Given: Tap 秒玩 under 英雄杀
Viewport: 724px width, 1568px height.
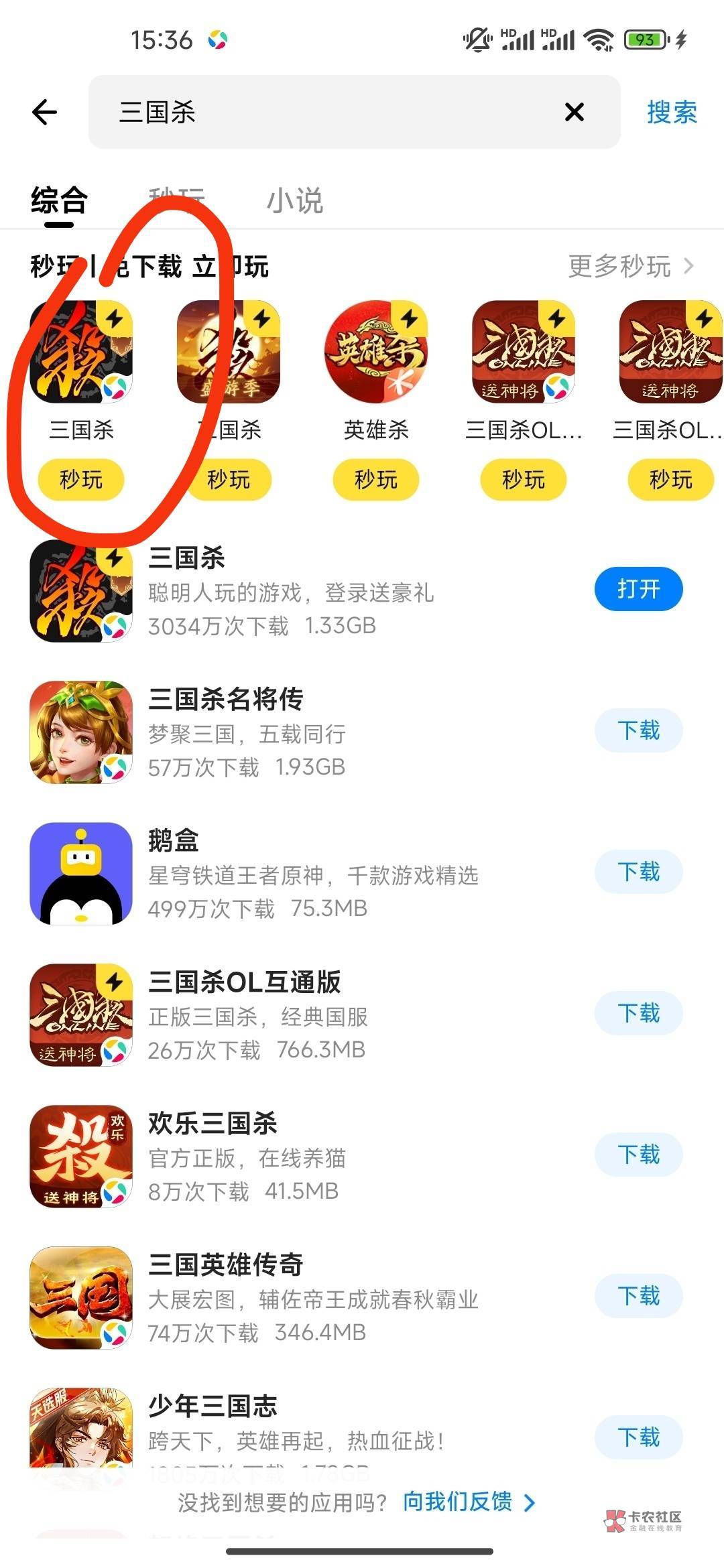Looking at the screenshot, I should coord(375,479).
